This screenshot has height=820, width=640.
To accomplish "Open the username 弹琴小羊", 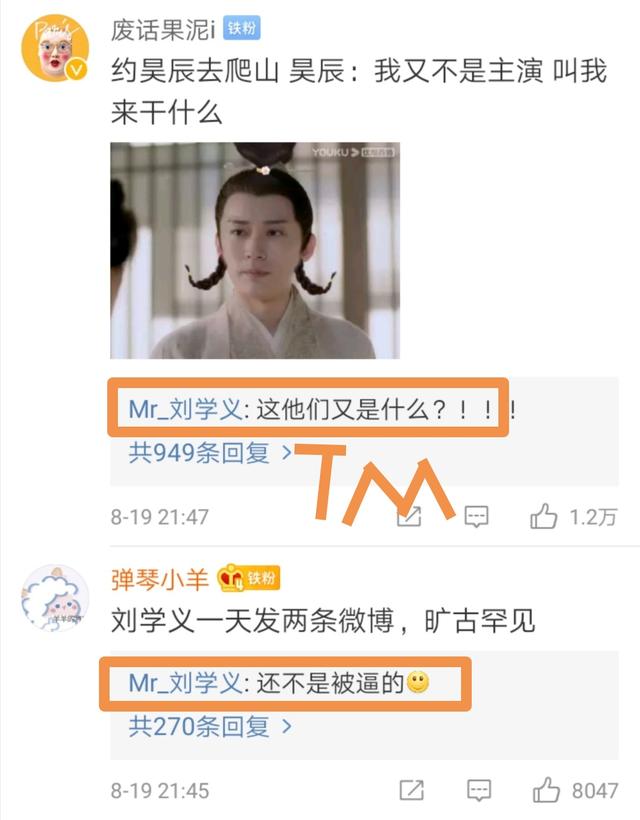I will [x=160, y=578].
